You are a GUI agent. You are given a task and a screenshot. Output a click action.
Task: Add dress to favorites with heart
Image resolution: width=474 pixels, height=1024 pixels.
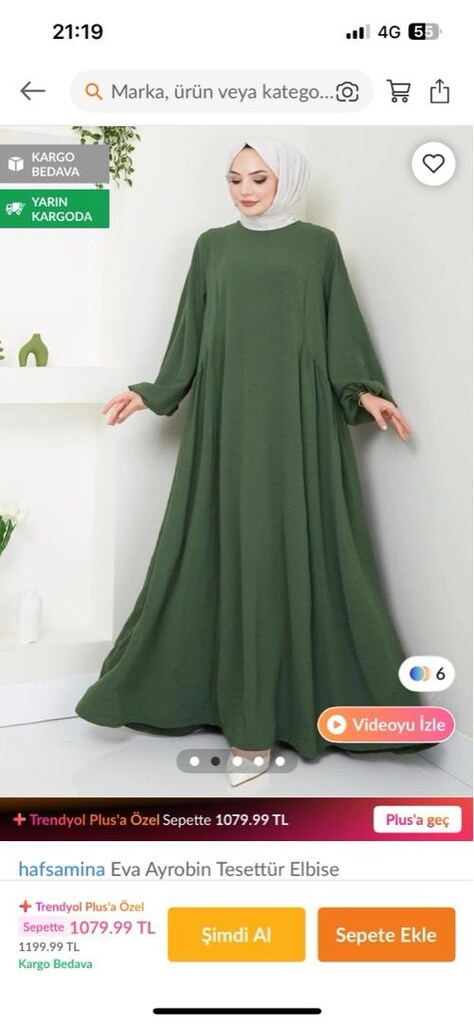click(x=433, y=164)
